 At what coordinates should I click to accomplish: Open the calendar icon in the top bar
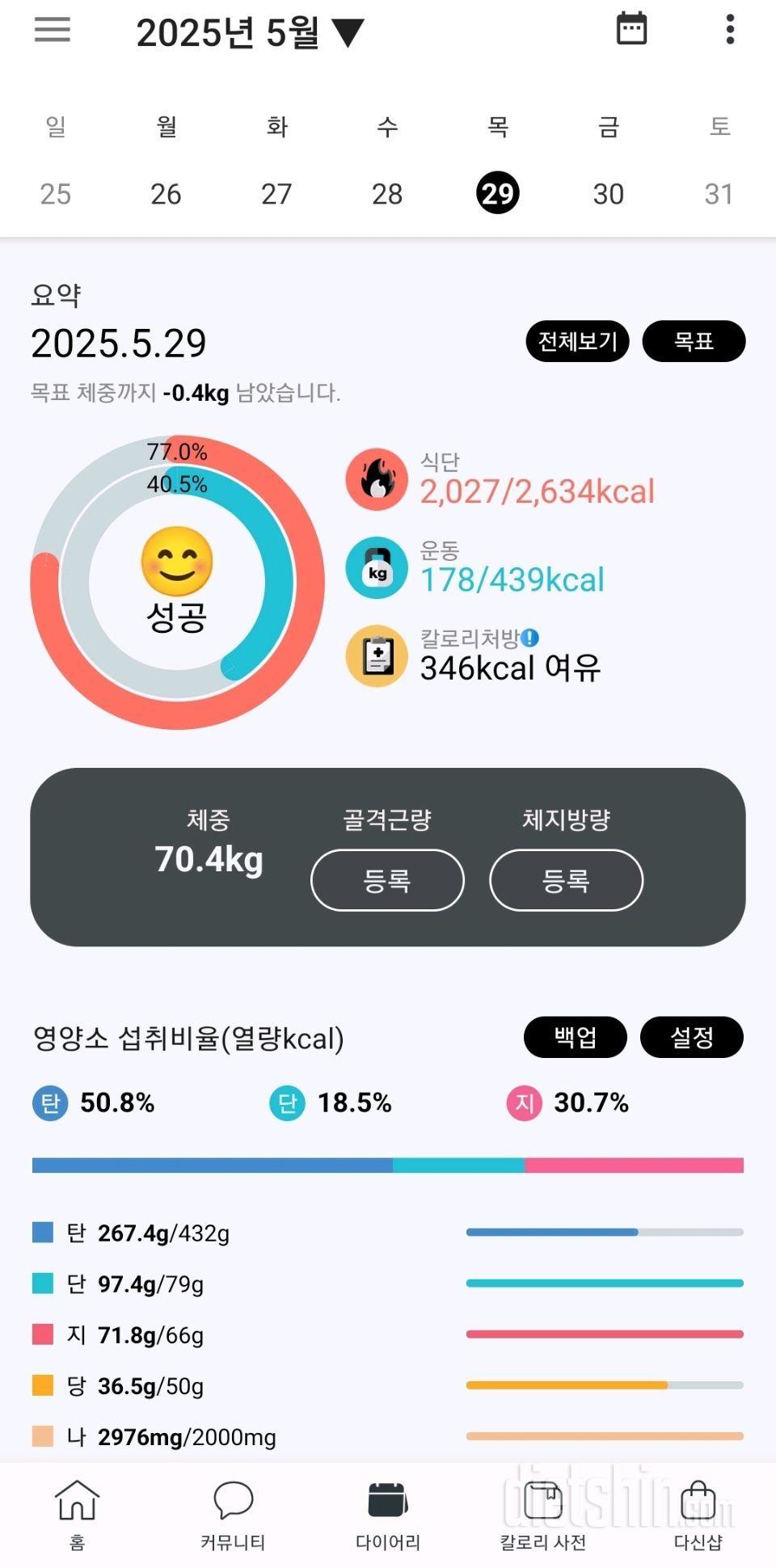click(631, 29)
